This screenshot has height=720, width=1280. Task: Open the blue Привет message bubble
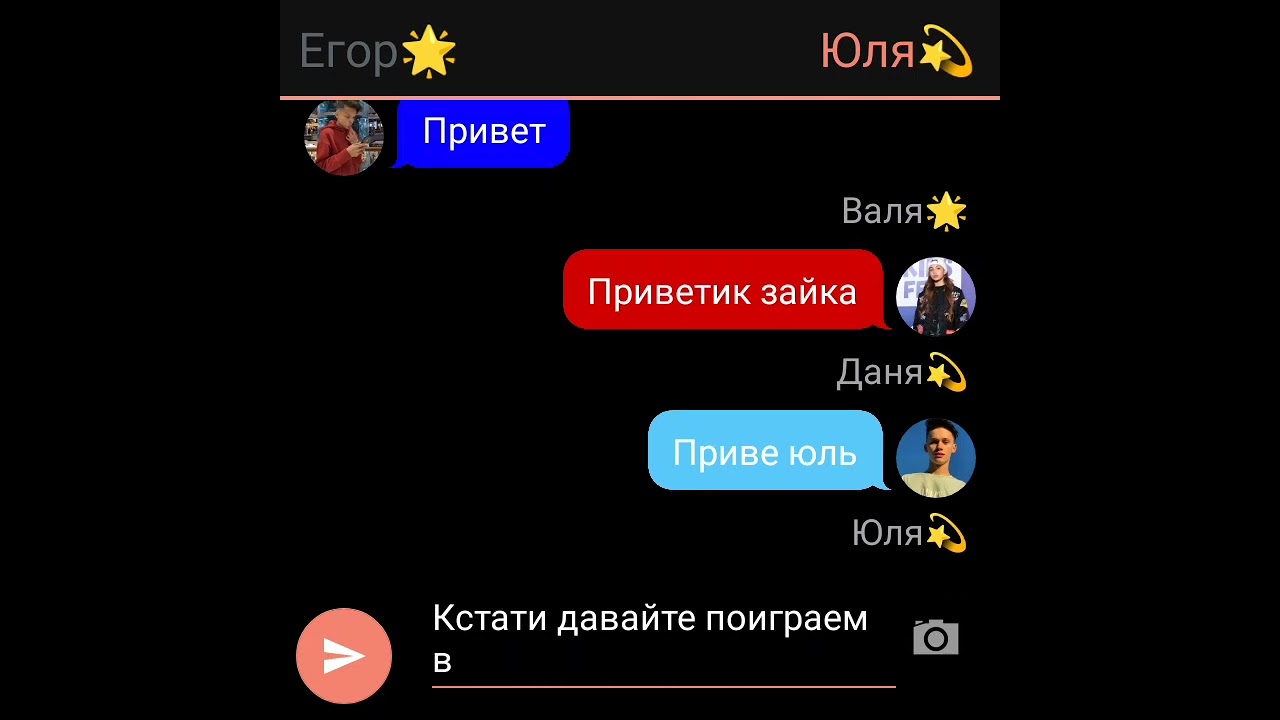coord(484,132)
